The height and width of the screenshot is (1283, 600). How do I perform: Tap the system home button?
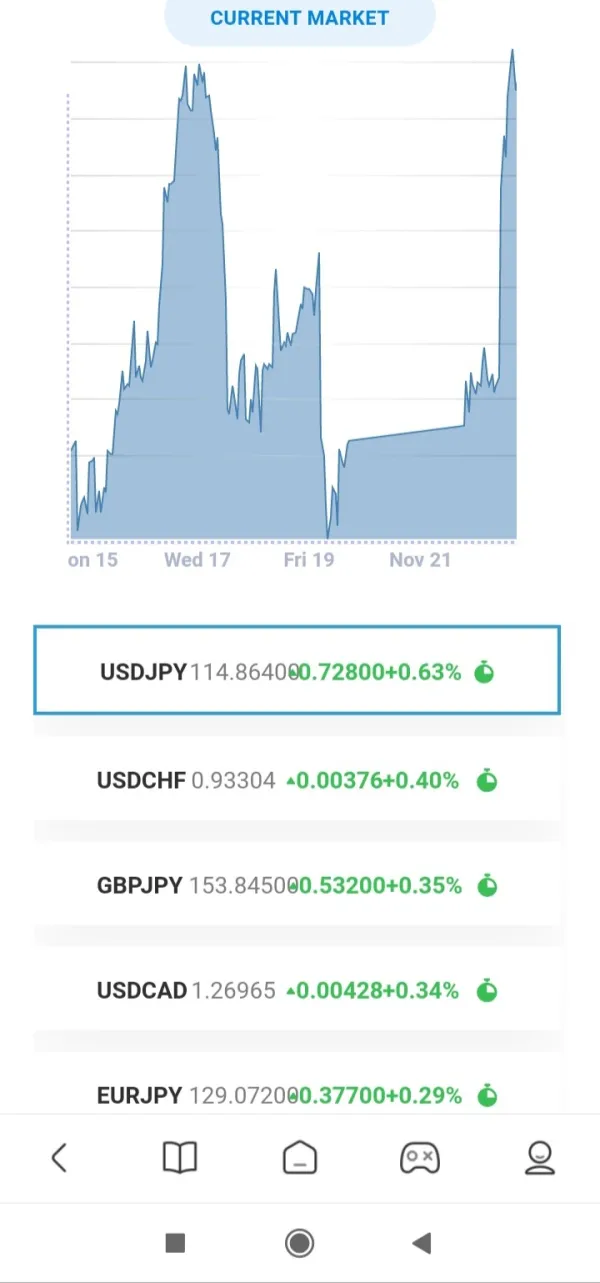click(x=299, y=1243)
